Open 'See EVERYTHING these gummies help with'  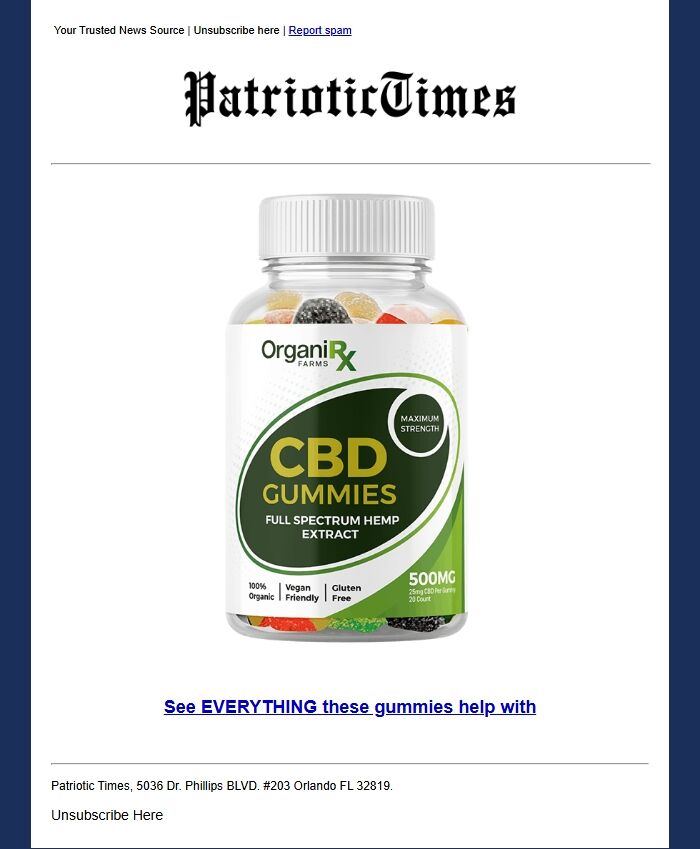(x=350, y=707)
